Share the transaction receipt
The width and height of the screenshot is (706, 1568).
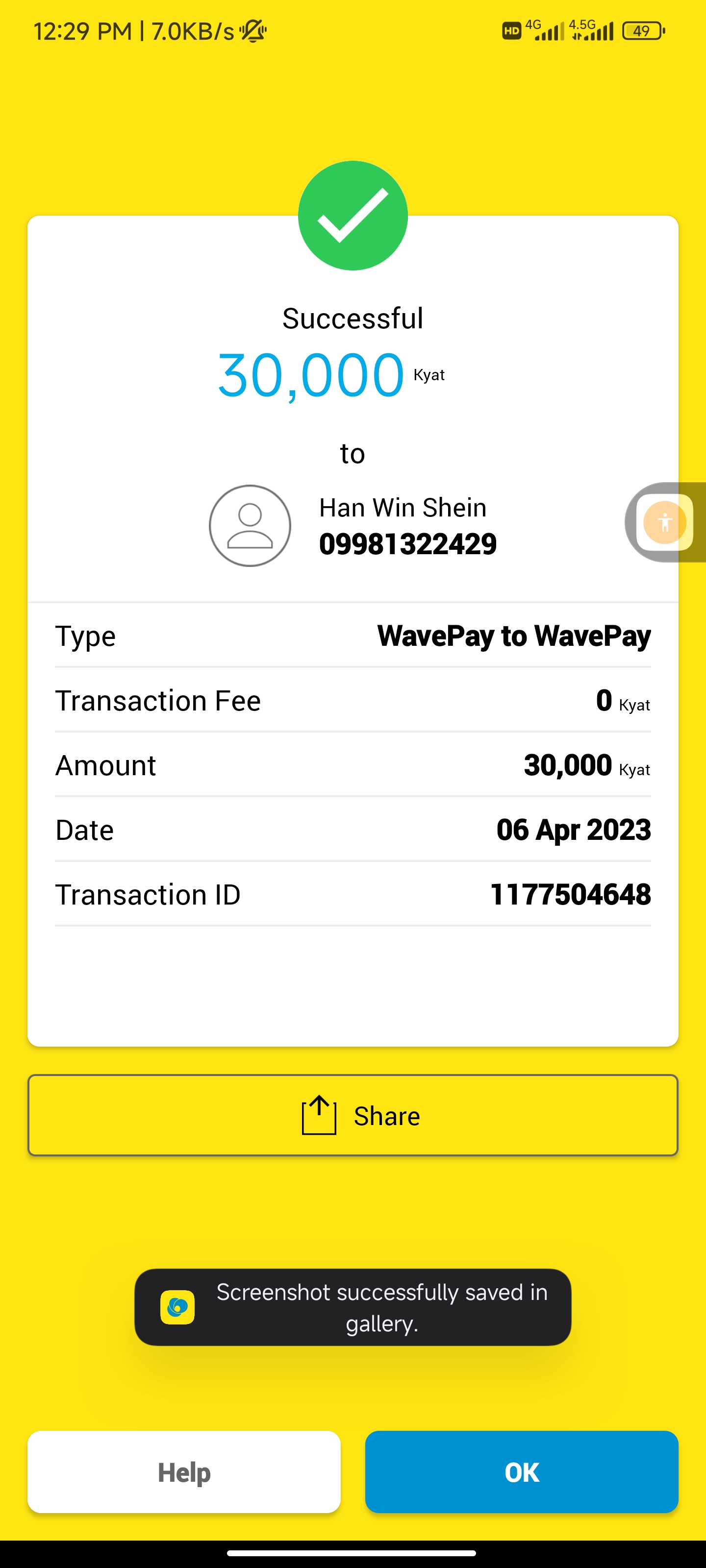click(353, 1115)
